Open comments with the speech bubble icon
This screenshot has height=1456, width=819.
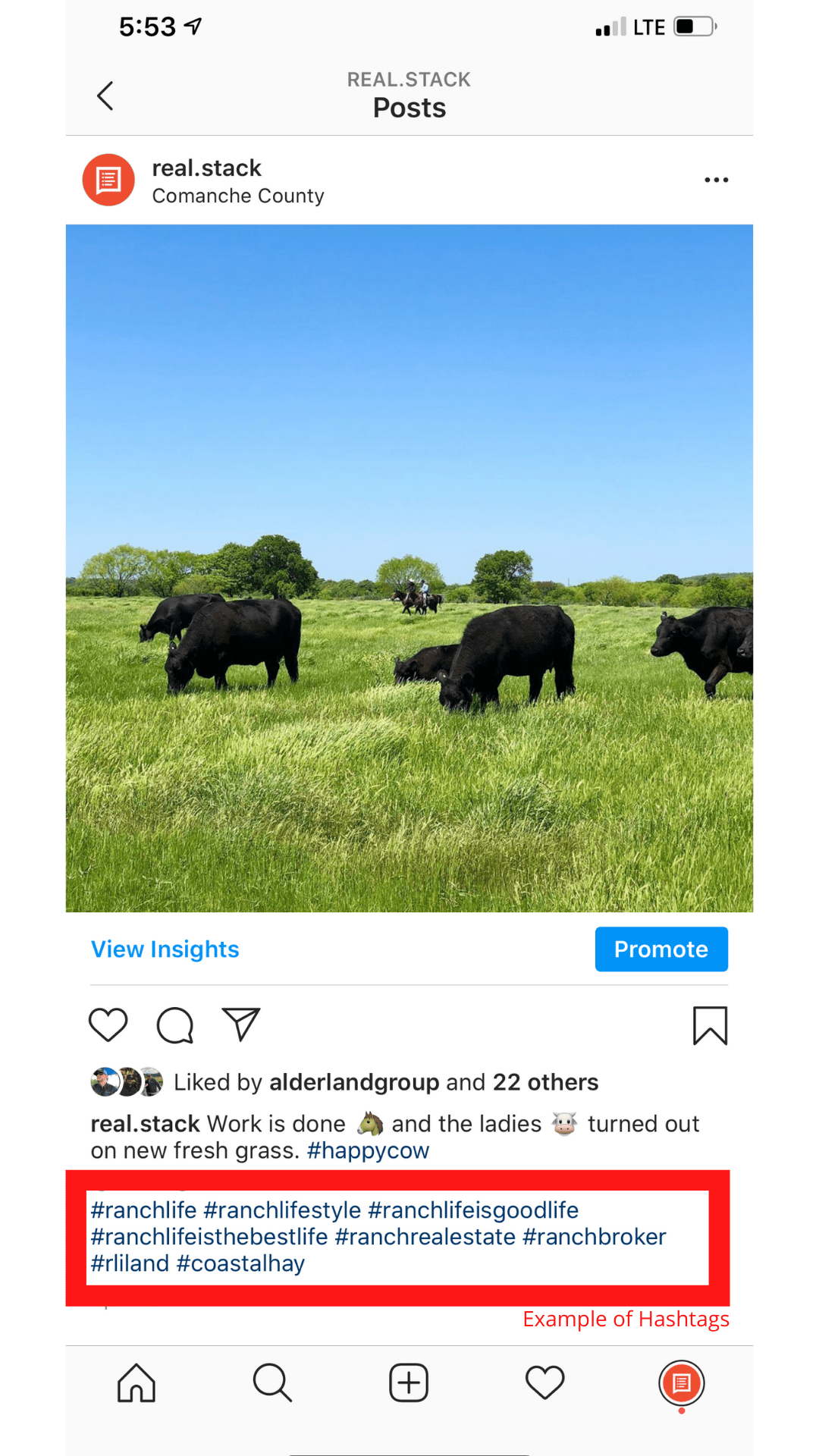point(174,1025)
